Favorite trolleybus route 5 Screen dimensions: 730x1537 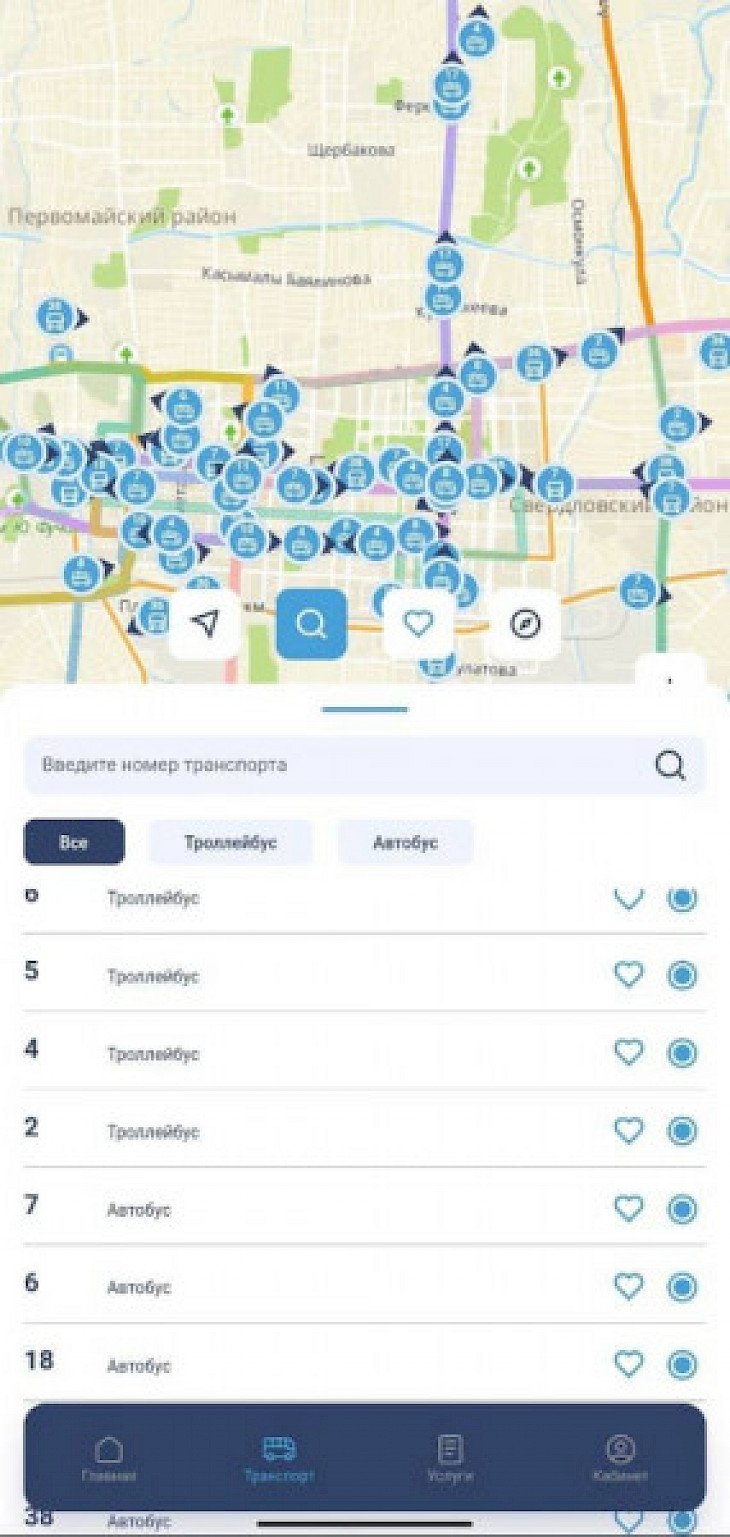pyautogui.click(x=628, y=974)
